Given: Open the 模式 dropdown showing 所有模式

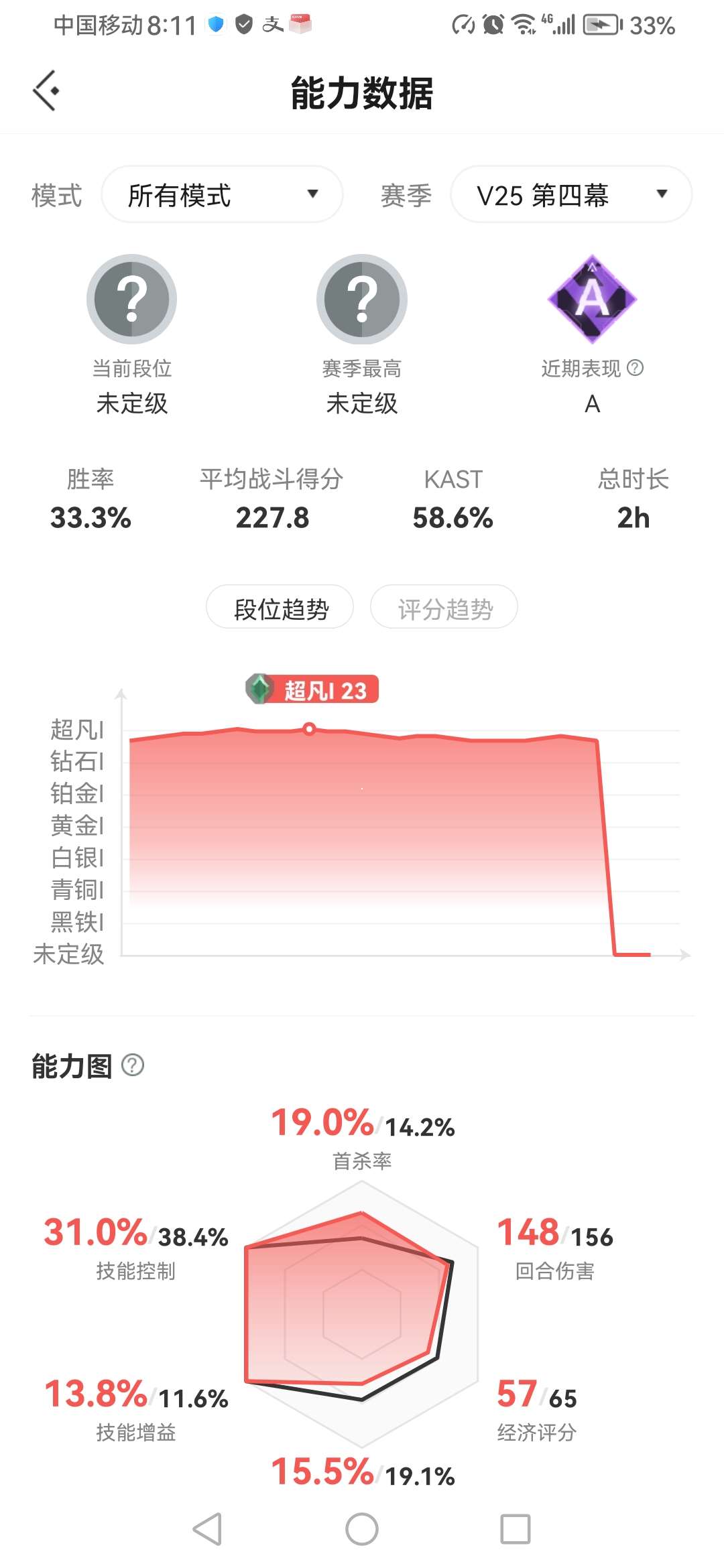Looking at the screenshot, I should pyautogui.click(x=222, y=194).
